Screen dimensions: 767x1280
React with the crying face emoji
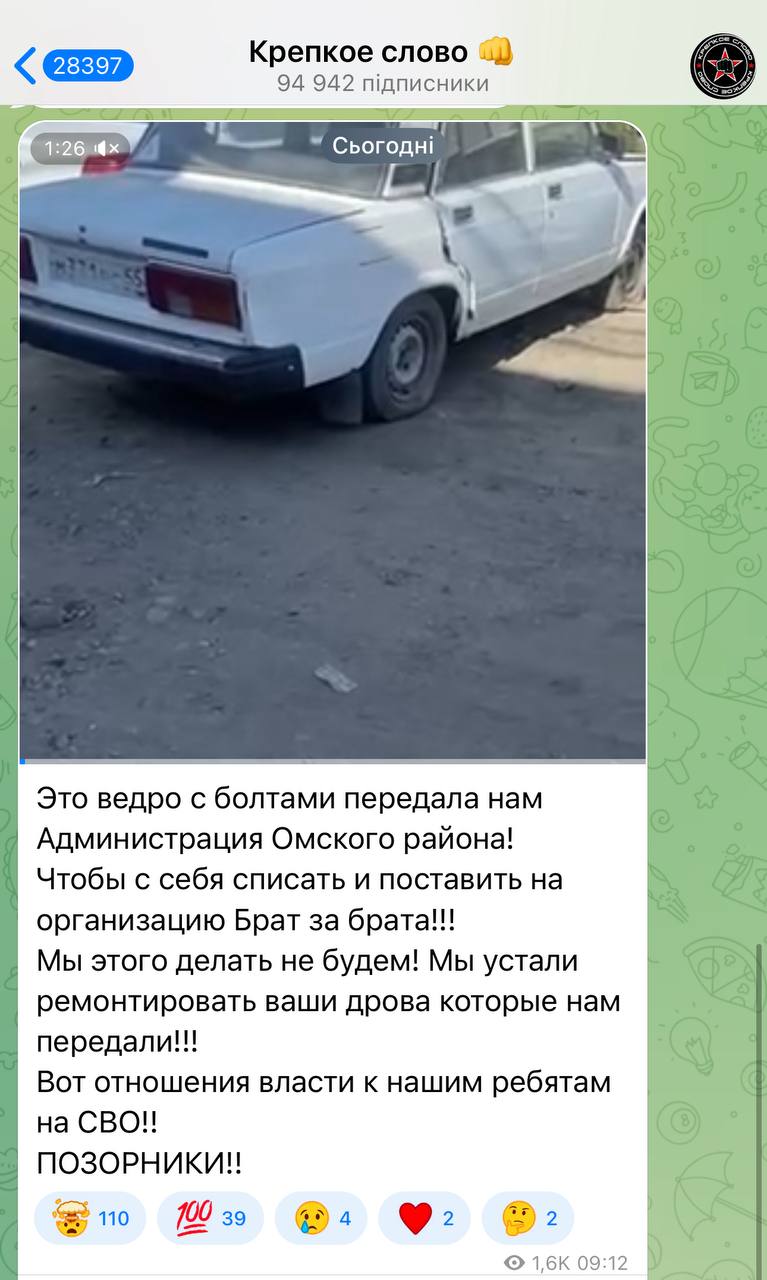click(x=321, y=1218)
